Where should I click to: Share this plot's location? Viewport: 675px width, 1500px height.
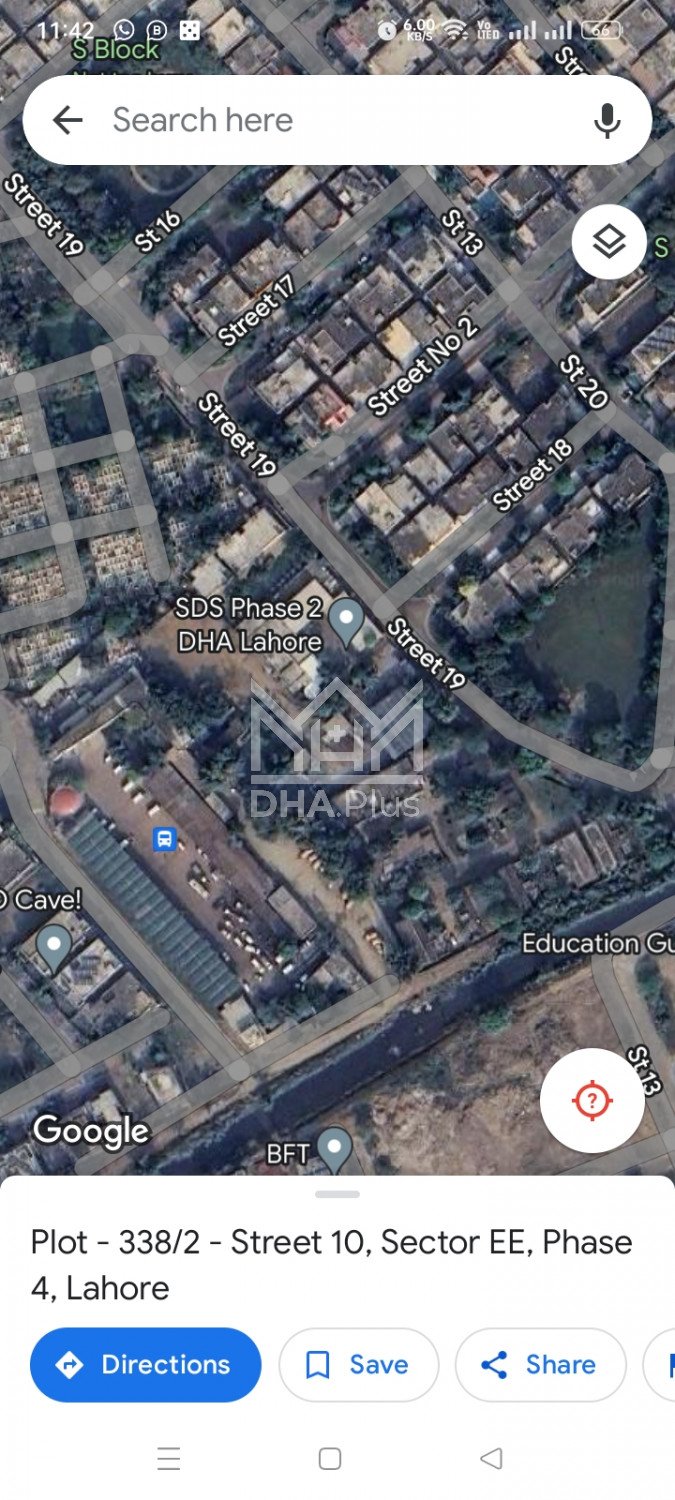[x=540, y=1365]
